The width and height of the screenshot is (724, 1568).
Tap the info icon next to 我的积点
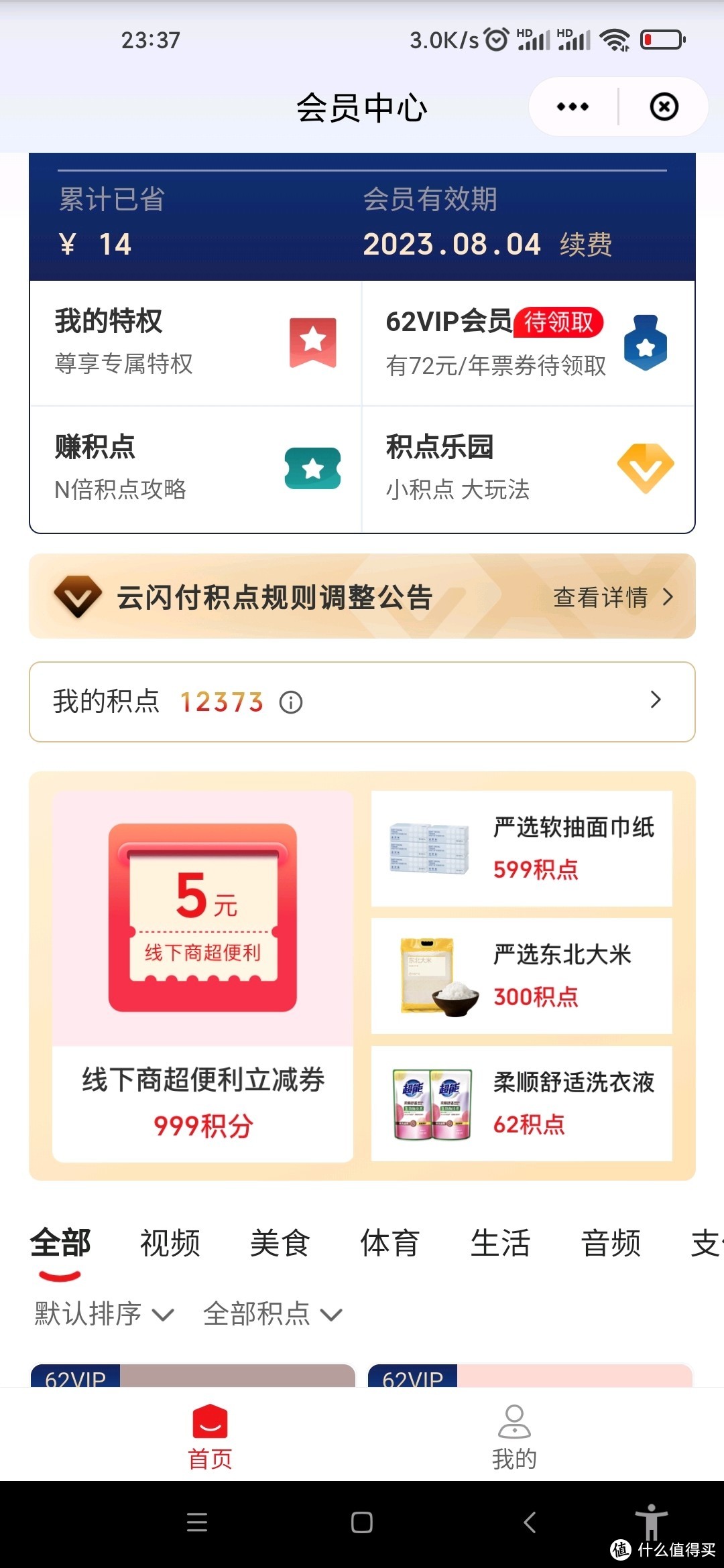pyautogui.click(x=290, y=702)
